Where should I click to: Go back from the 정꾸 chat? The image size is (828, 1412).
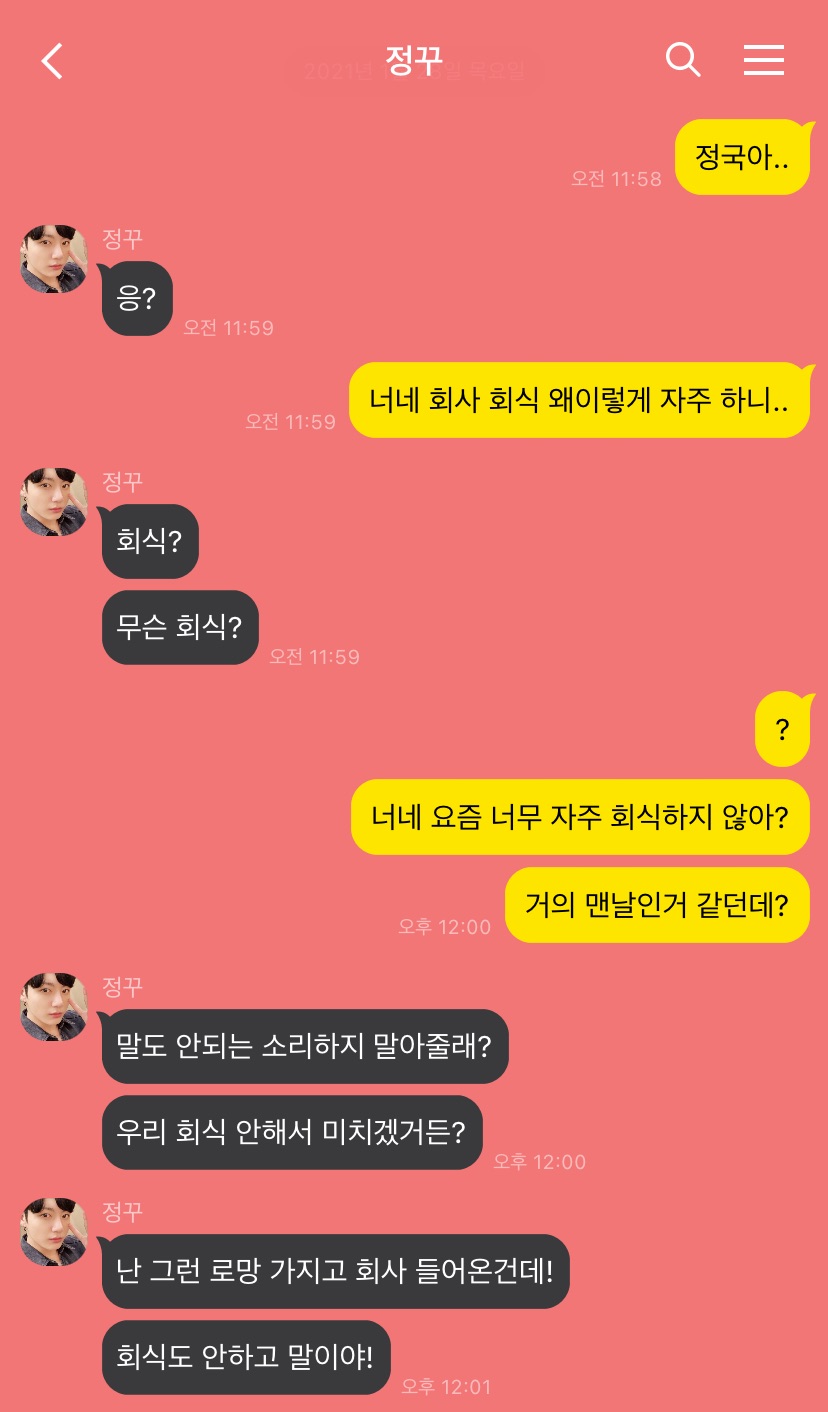52,61
